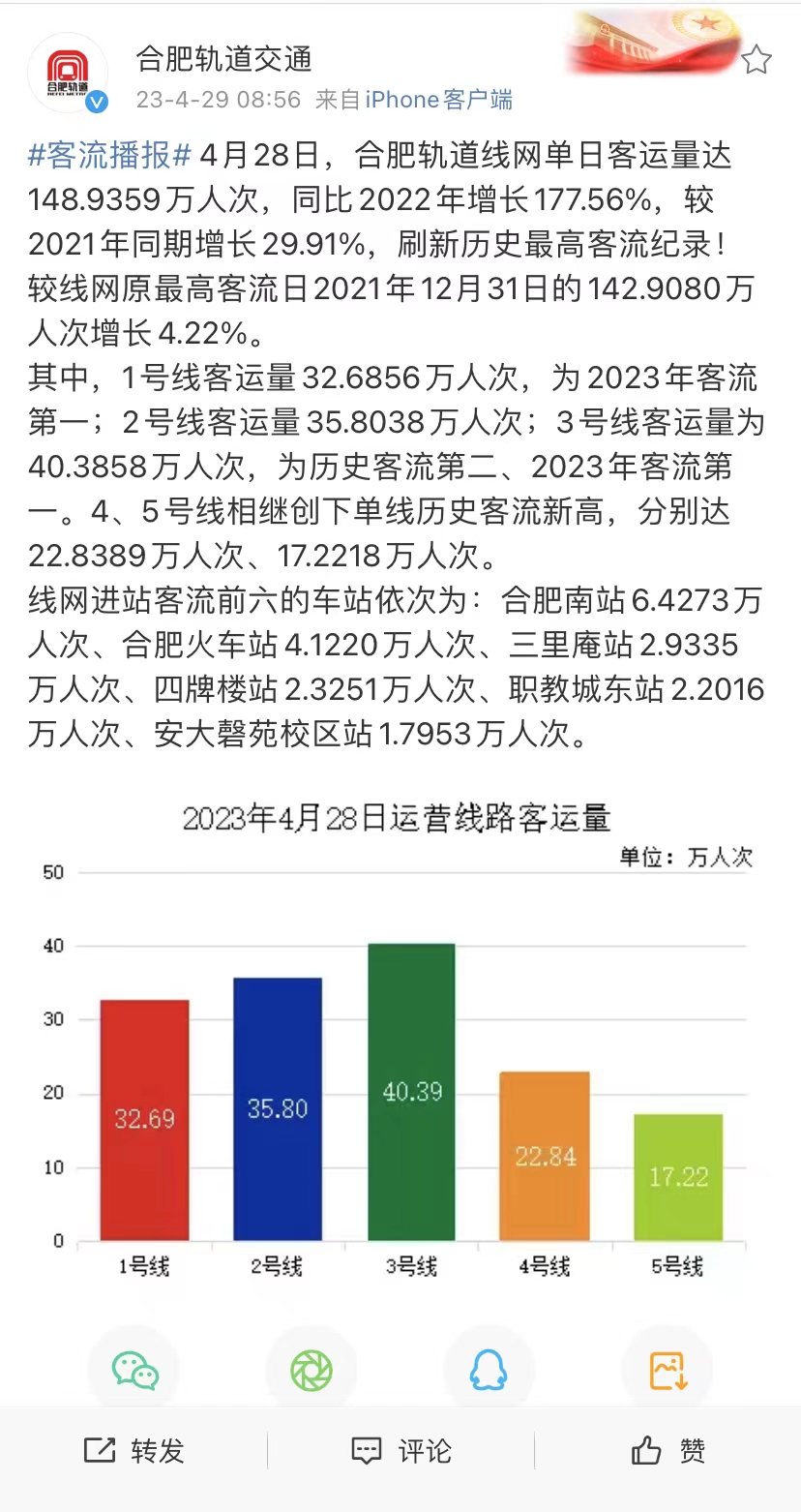Screen dimensions: 801x1512
Task: Share to WeChat Moments
Action: [311, 1370]
